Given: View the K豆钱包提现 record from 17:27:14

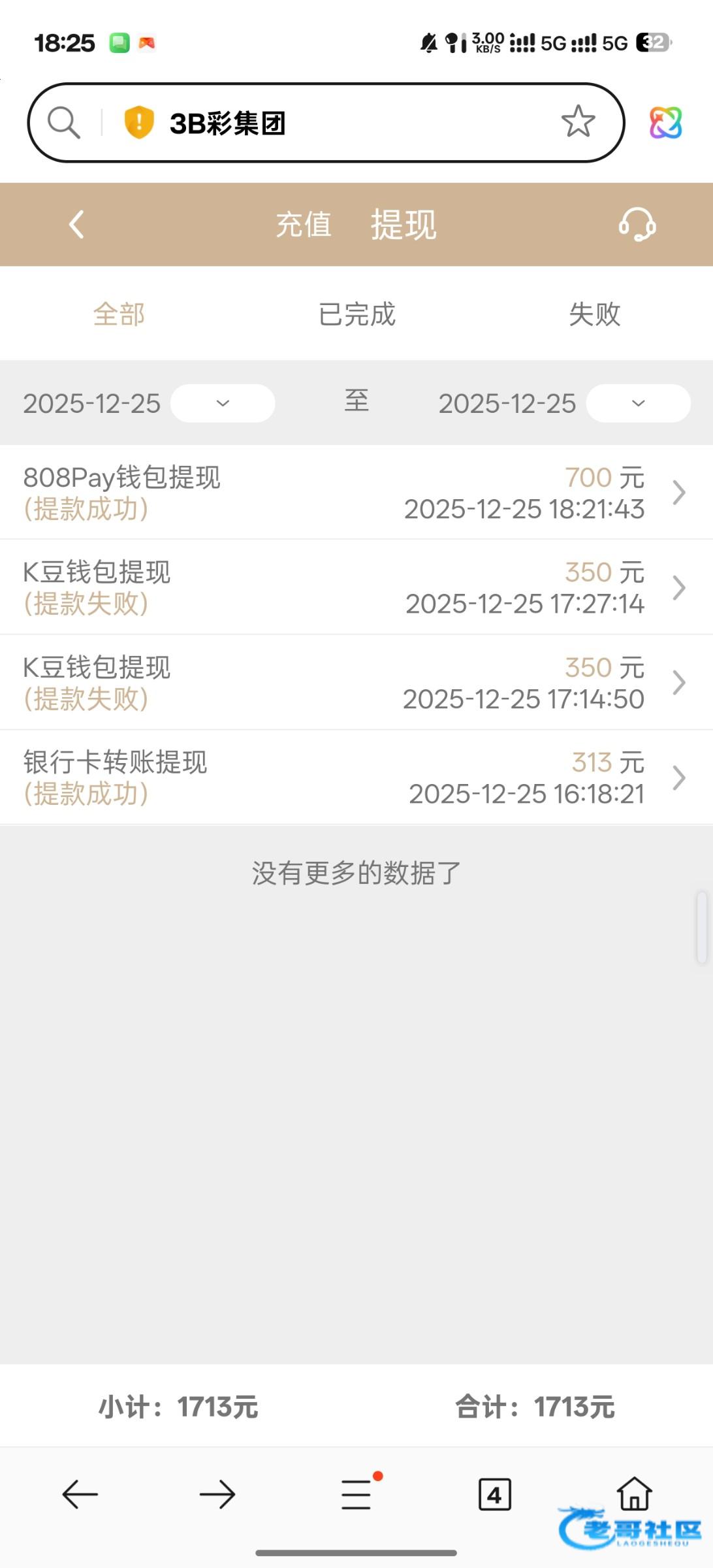Looking at the screenshot, I should click(356, 587).
